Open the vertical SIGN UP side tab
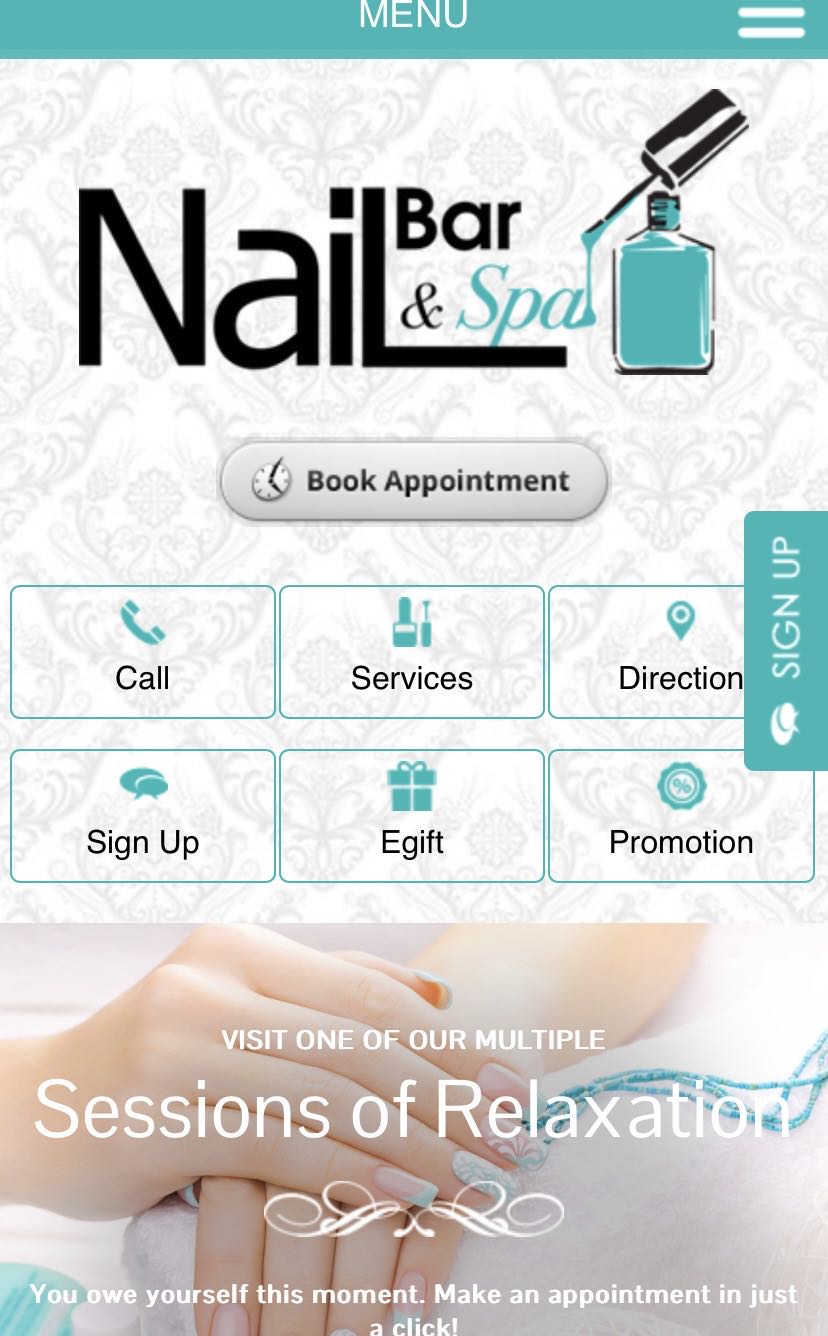The width and height of the screenshot is (828, 1336). point(786,640)
